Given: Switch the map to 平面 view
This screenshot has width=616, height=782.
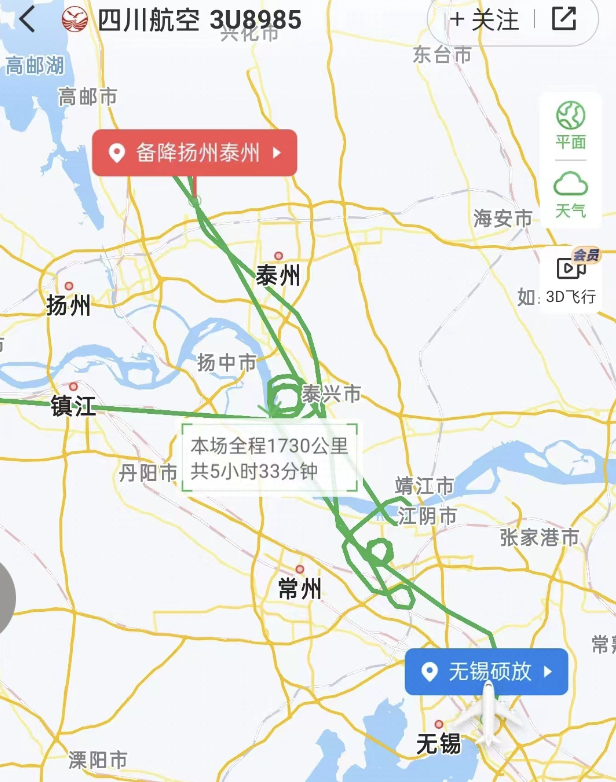Looking at the screenshot, I should pyautogui.click(x=571, y=125).
